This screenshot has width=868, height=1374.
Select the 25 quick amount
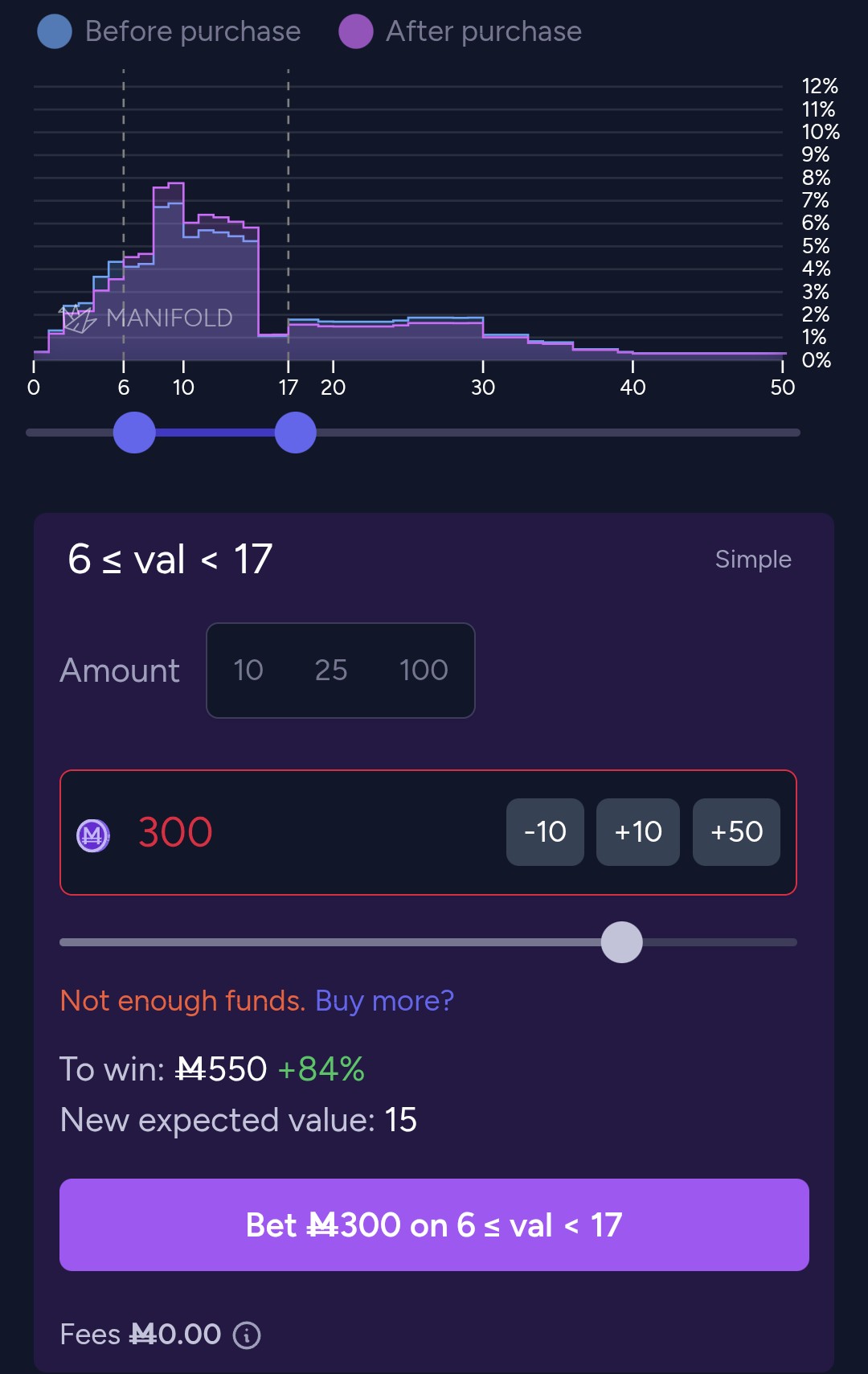pos(330,670)
